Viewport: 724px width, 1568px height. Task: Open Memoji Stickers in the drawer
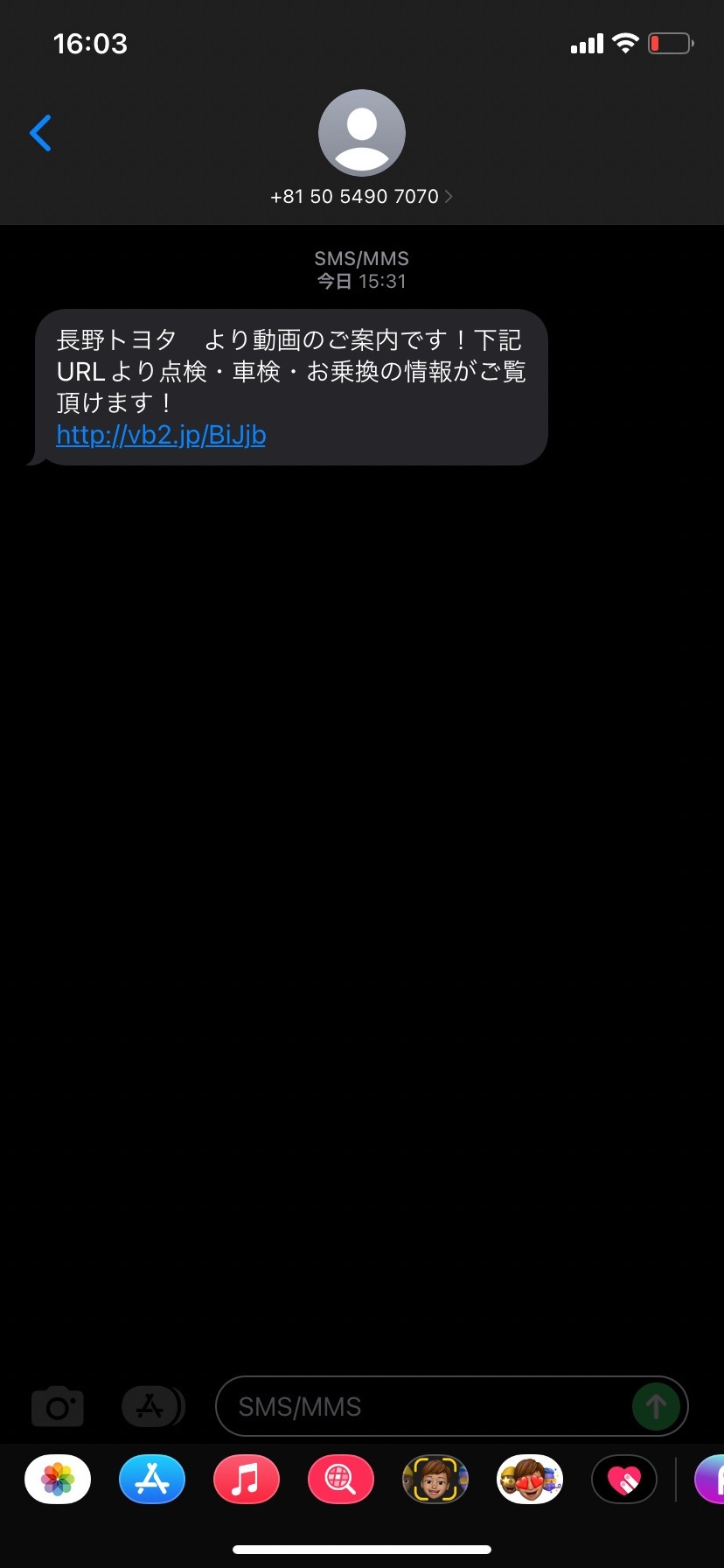click(x=530, y=1480)
